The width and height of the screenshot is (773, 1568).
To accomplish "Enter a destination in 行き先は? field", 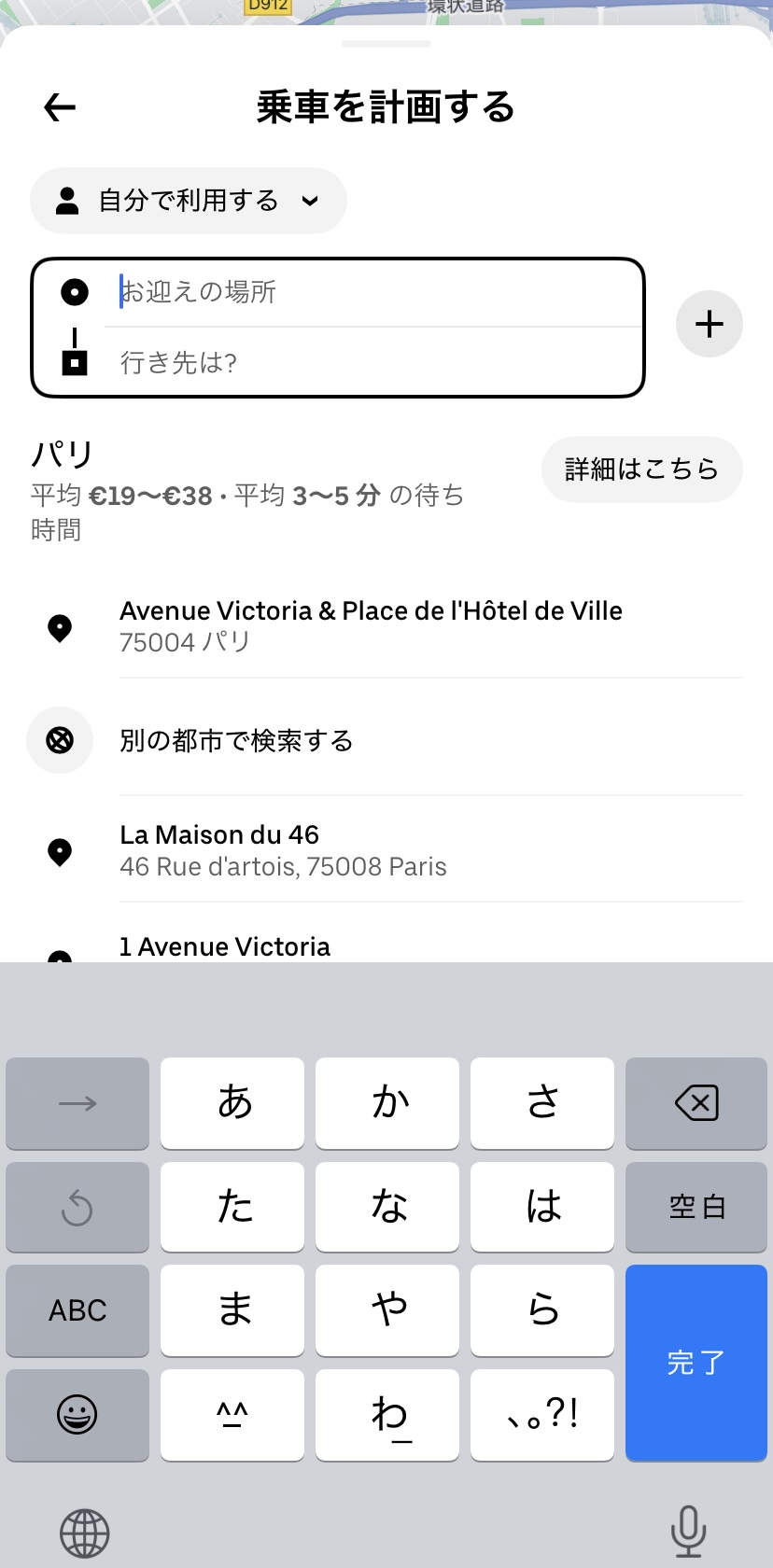I will tap(373, 362).
